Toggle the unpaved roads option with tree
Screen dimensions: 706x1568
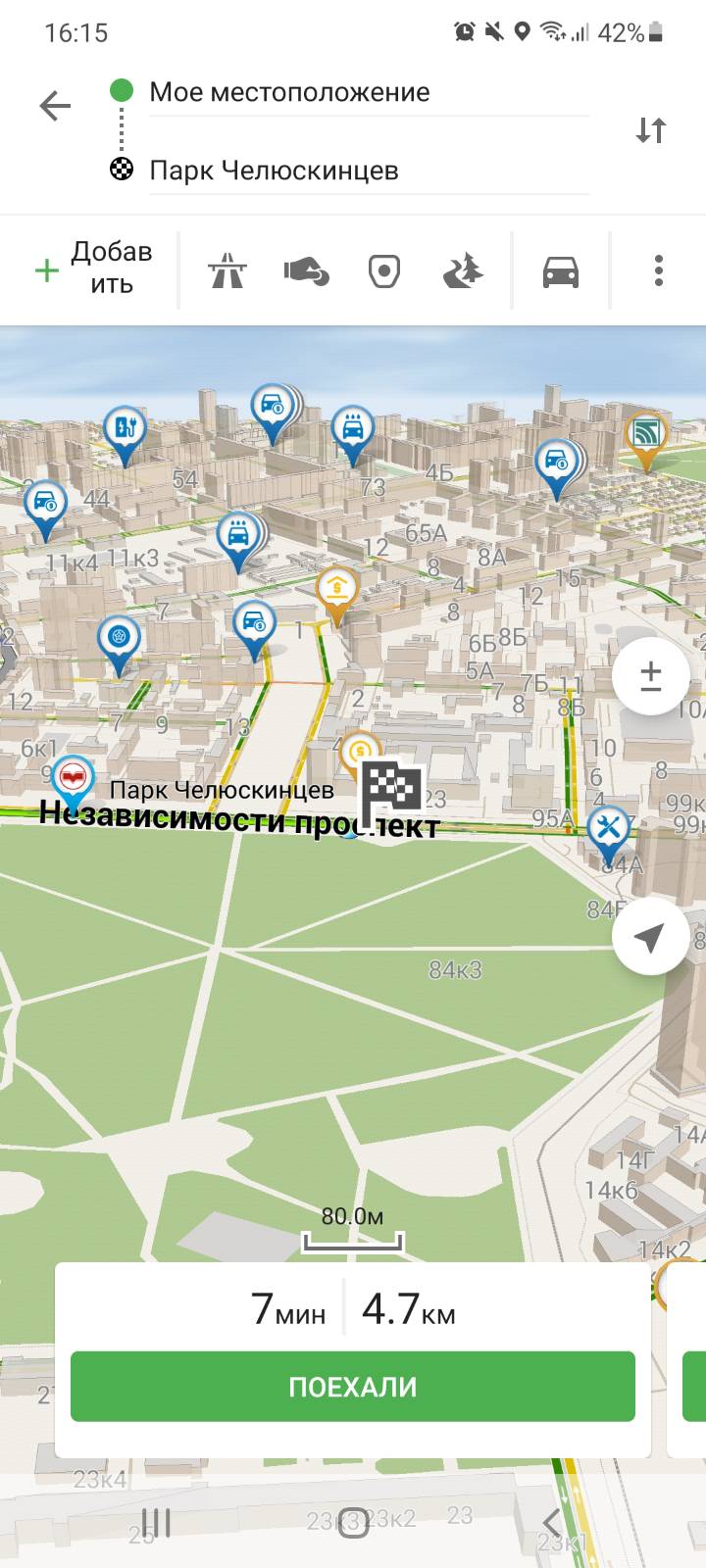(x=463, y=270)
